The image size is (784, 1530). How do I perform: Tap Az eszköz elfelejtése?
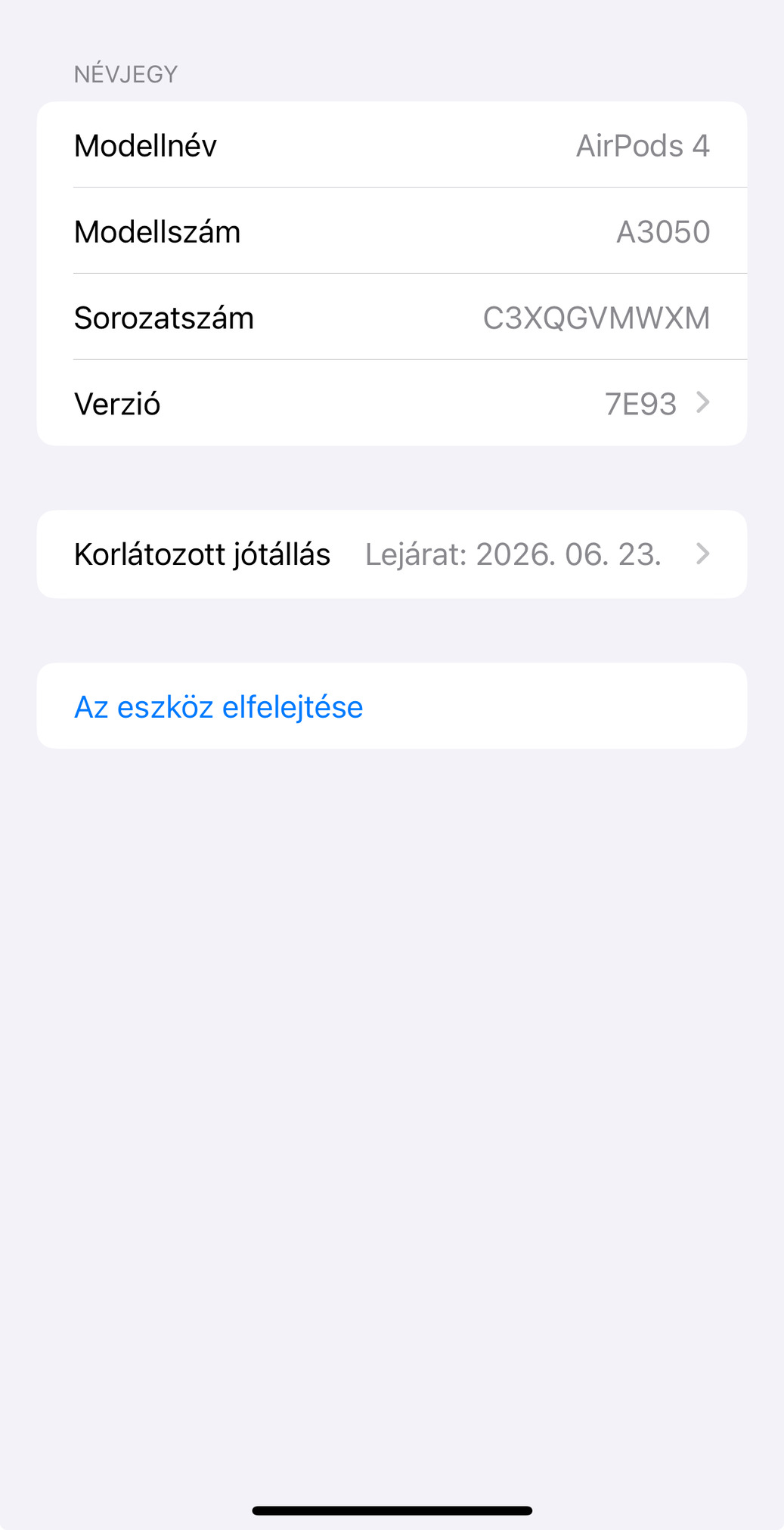219,707
